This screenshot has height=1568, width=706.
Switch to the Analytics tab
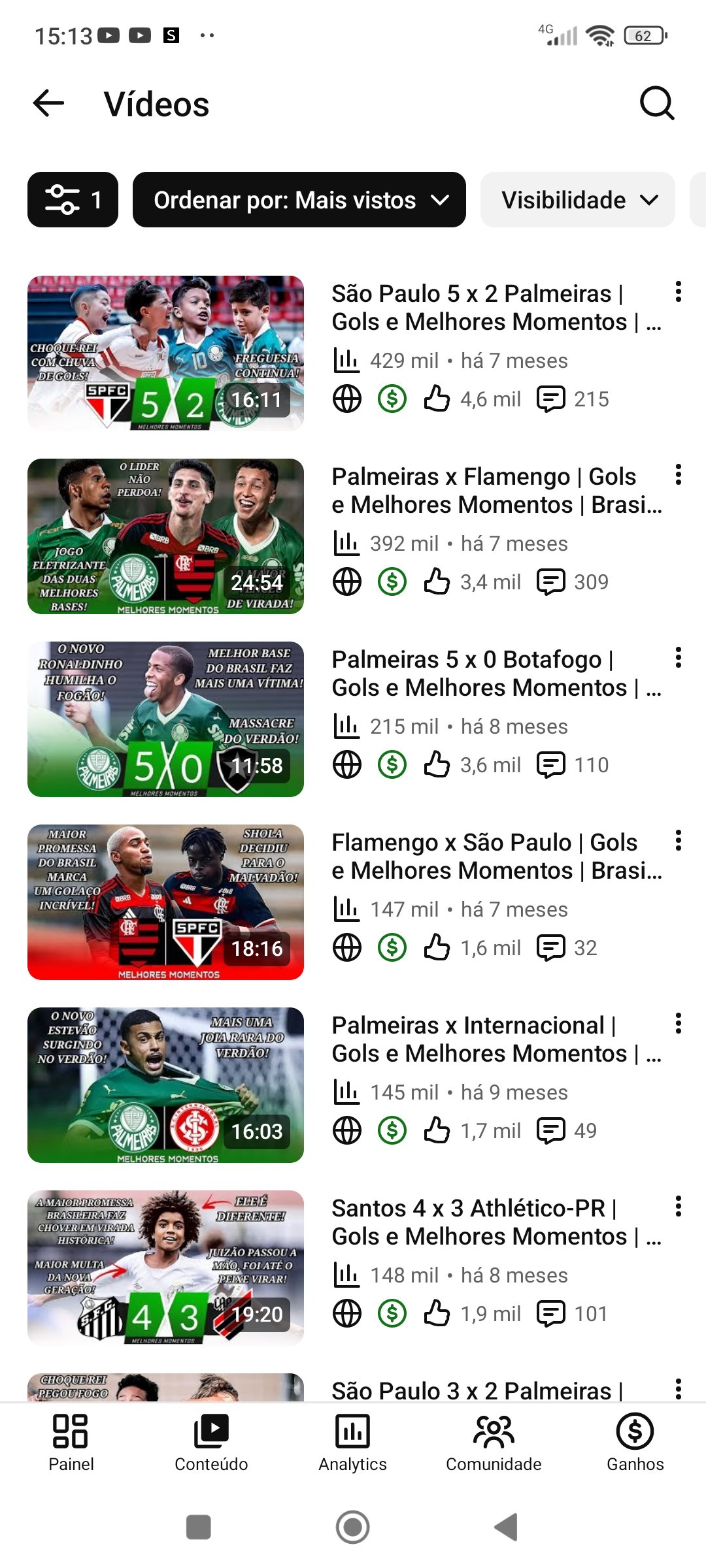tap(352, 1443)
